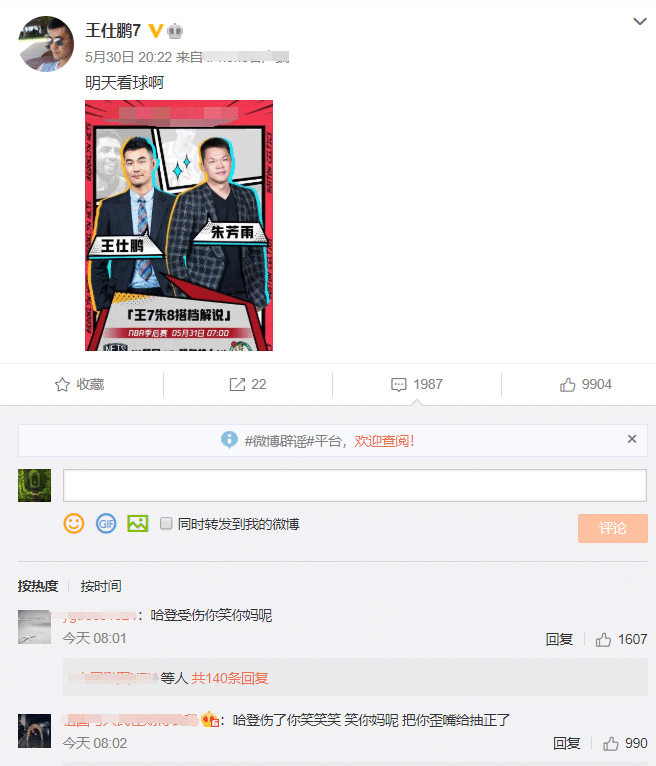Reply to the 08:01 comment

[559, 639]
